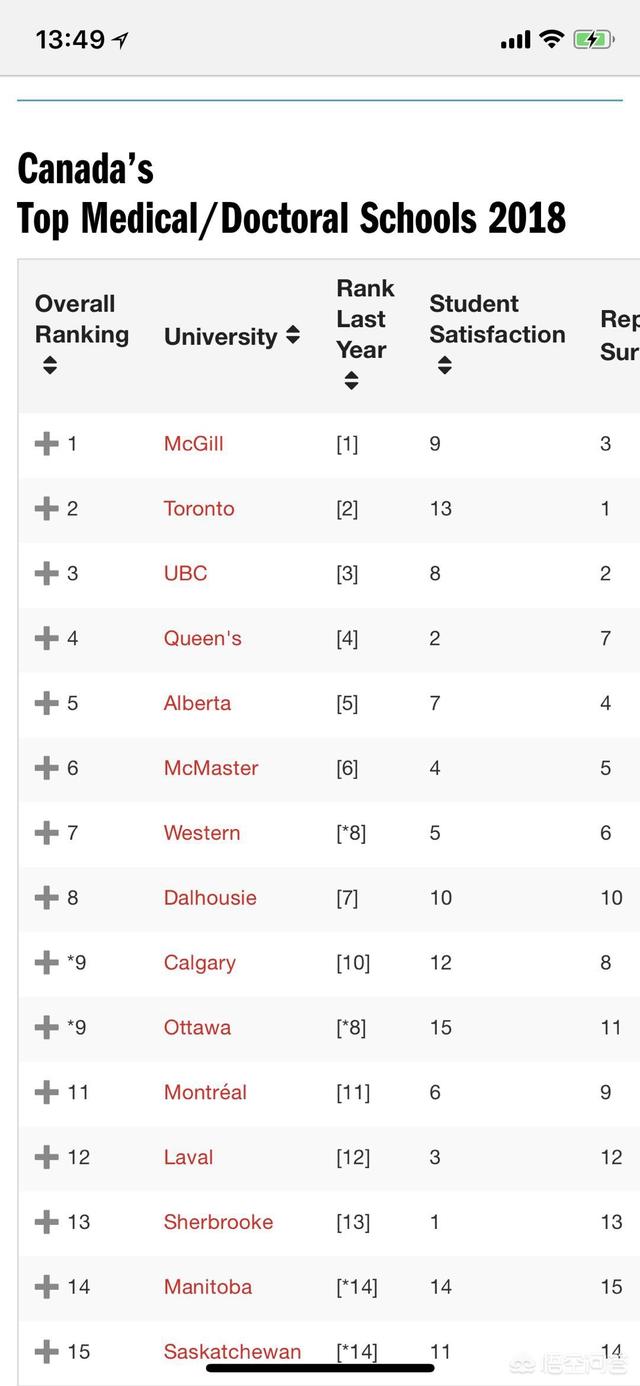640x1386 pixels.
Task: Expand the row for Sherbrooke
Action: [46, 1222]
